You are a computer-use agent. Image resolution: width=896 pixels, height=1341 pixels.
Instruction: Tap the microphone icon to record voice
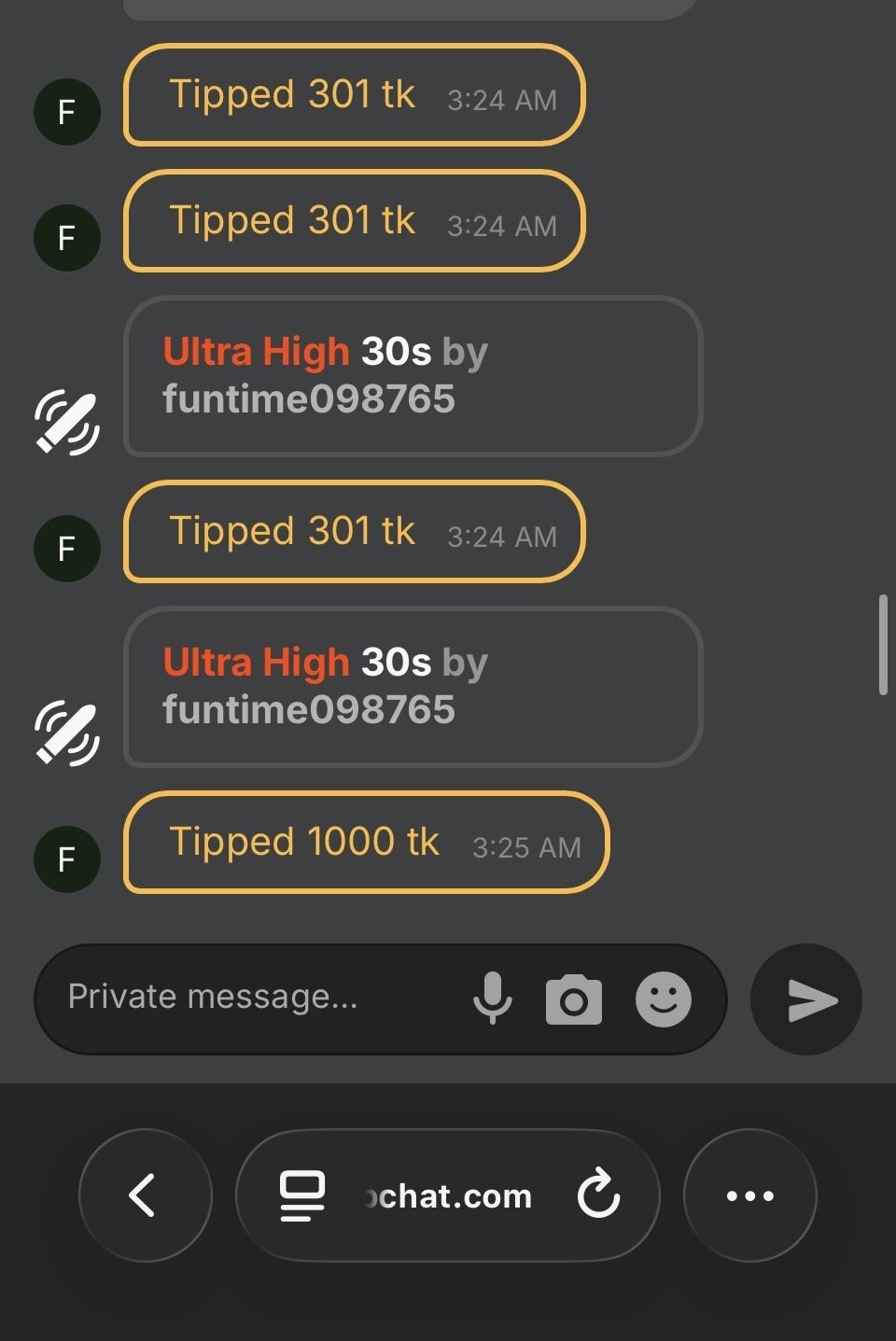tap(492, 999)
